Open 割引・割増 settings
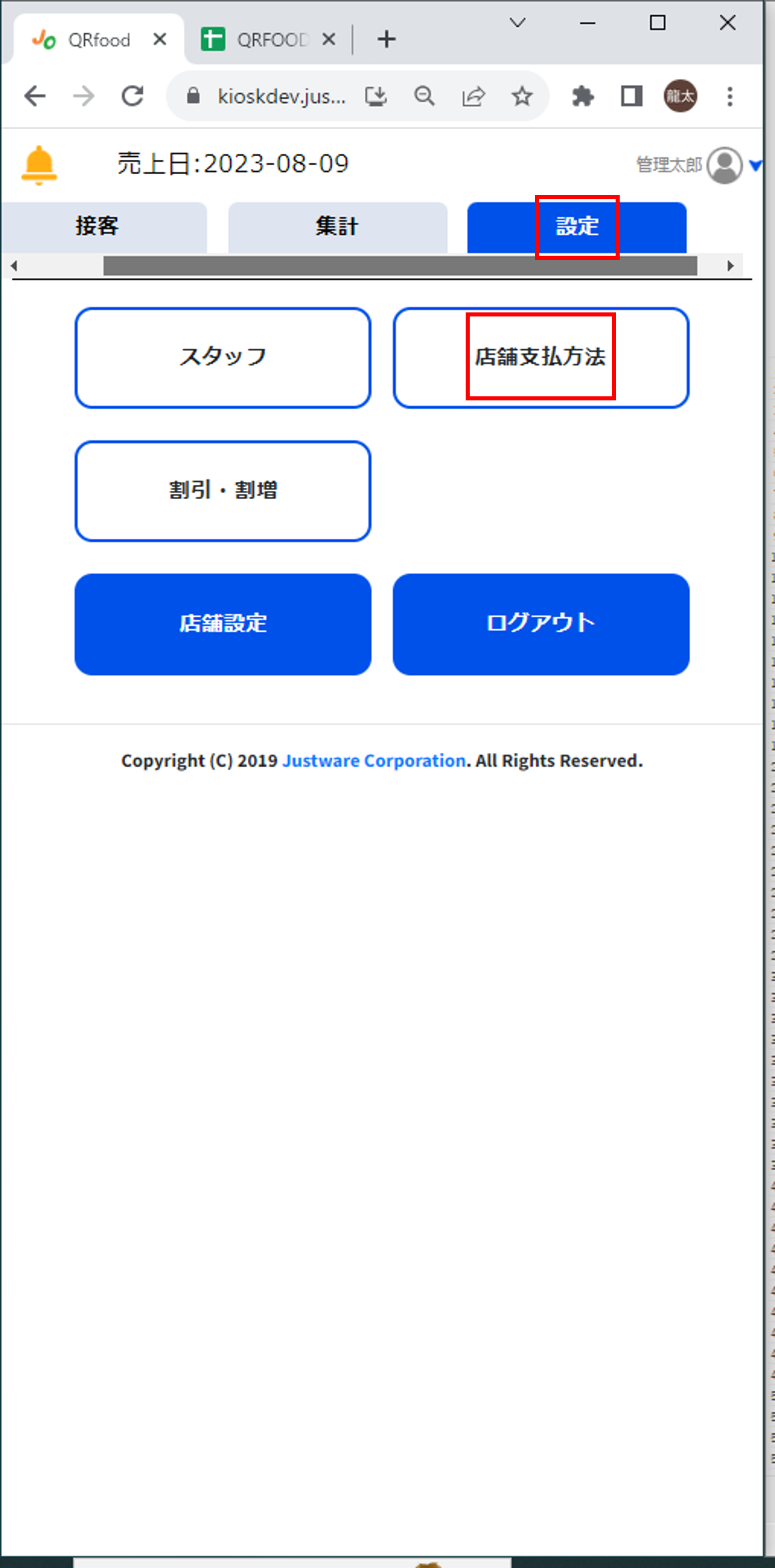Image resolution: width=775 pixels, height=1568 pixels. 223,491
